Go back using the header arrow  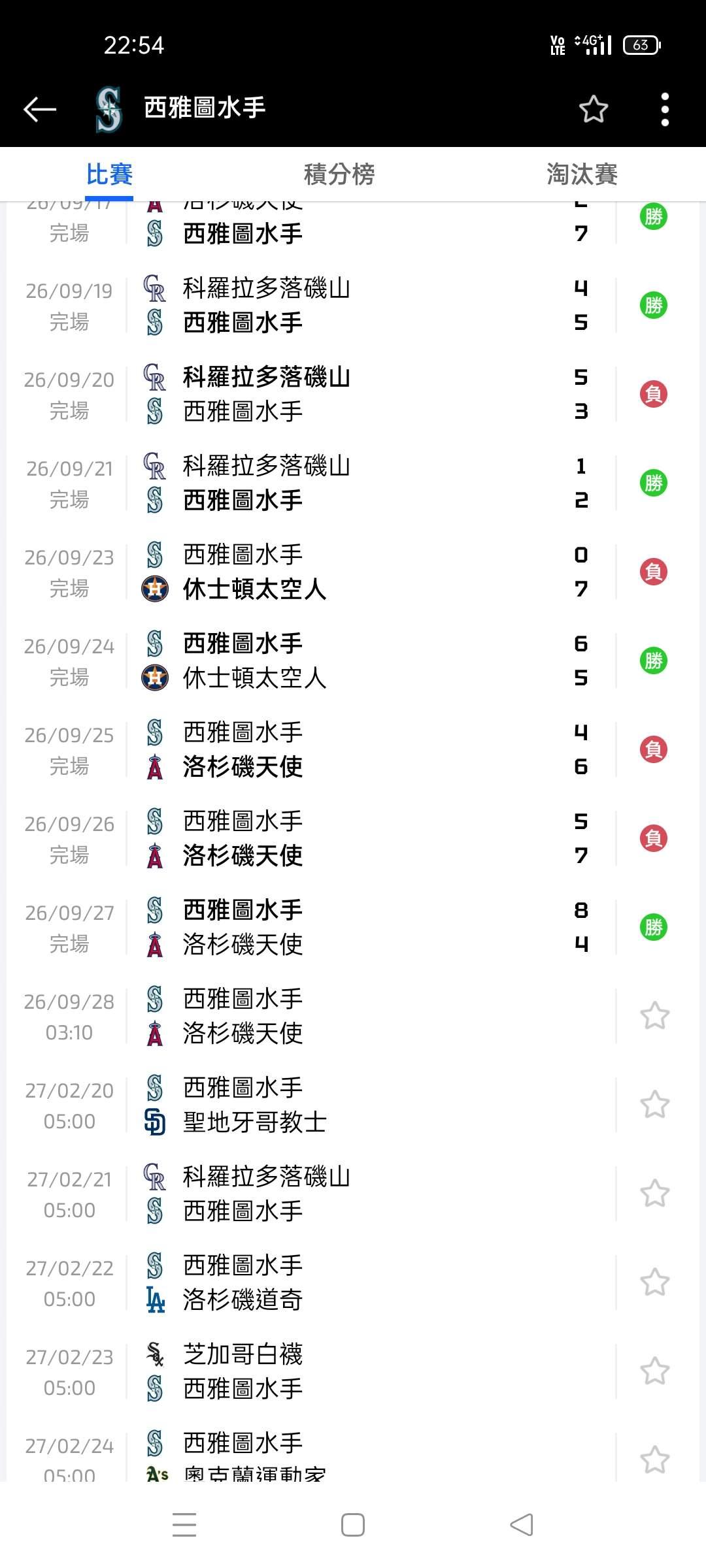tap(40, 109)
